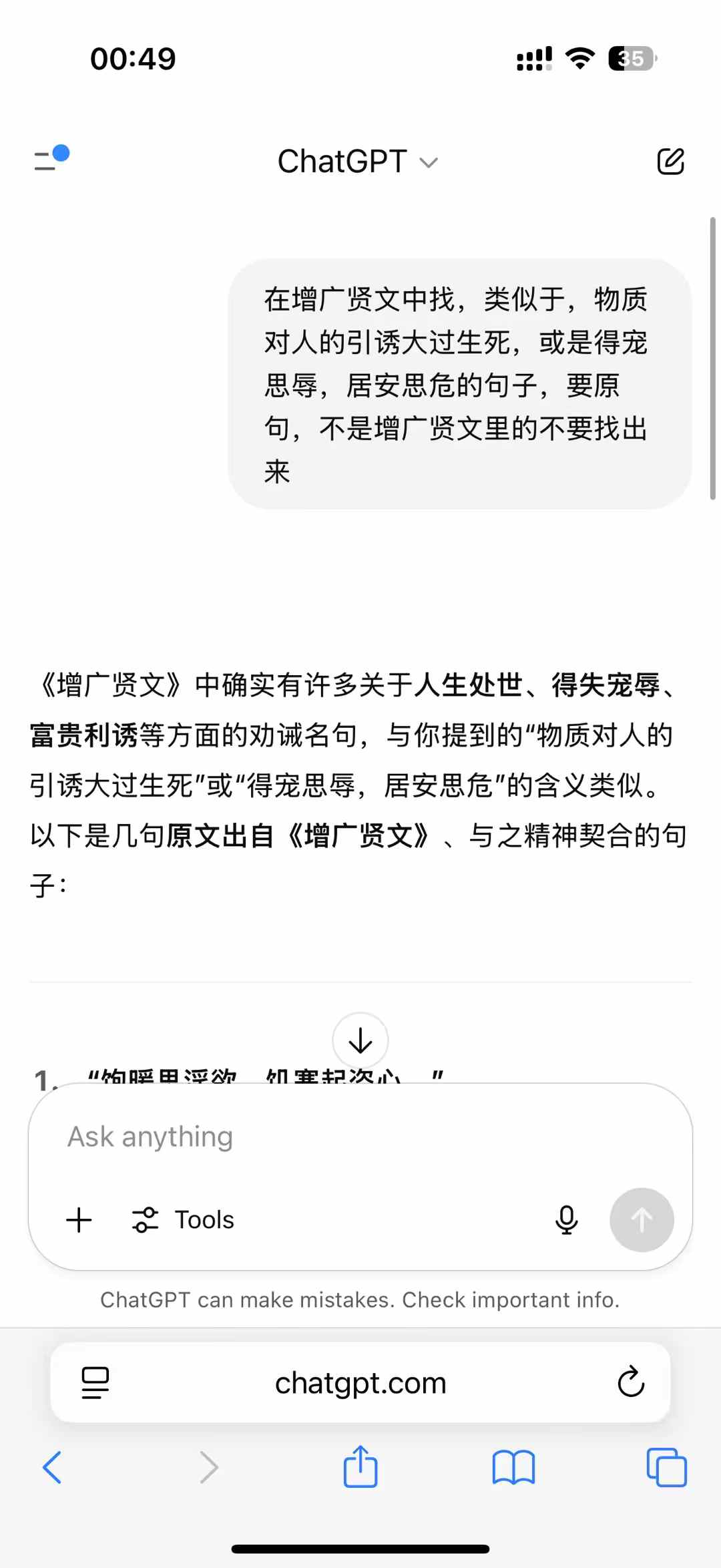Tap the chatgpt.com address bar
Viewport: 721px width, 1568px height.
(x=360, y=1383)
